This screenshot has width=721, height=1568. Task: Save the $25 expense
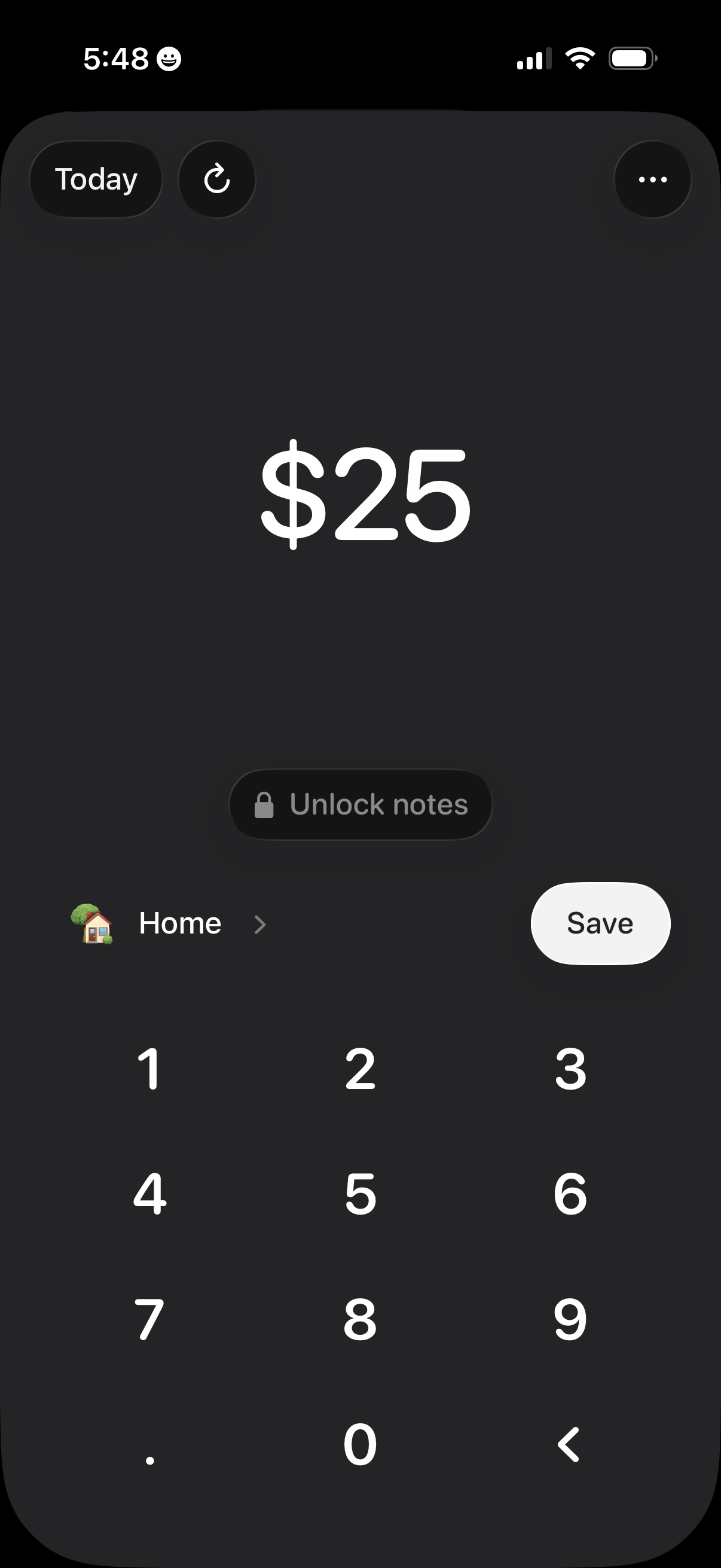click(x=600, y=923)
